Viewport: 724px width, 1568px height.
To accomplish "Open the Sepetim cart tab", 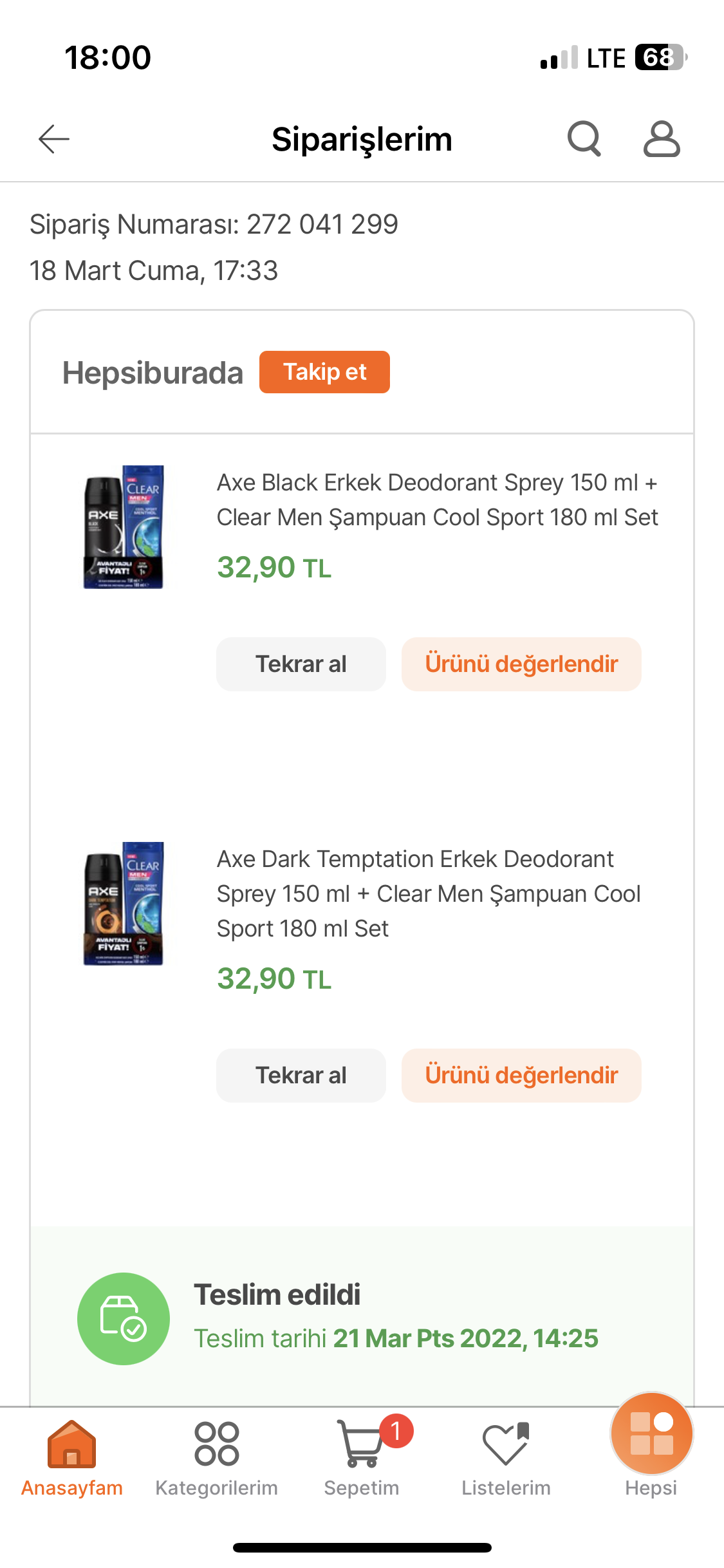I will pos(362,1459).
